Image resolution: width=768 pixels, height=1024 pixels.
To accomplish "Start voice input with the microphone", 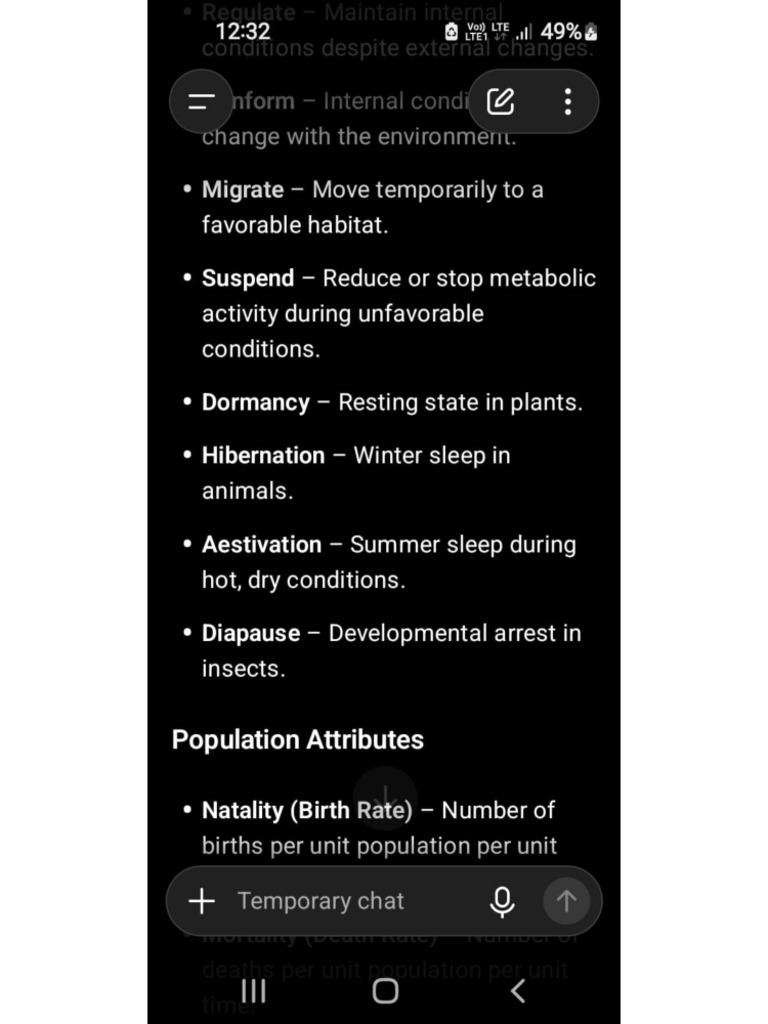I will 502,901.
